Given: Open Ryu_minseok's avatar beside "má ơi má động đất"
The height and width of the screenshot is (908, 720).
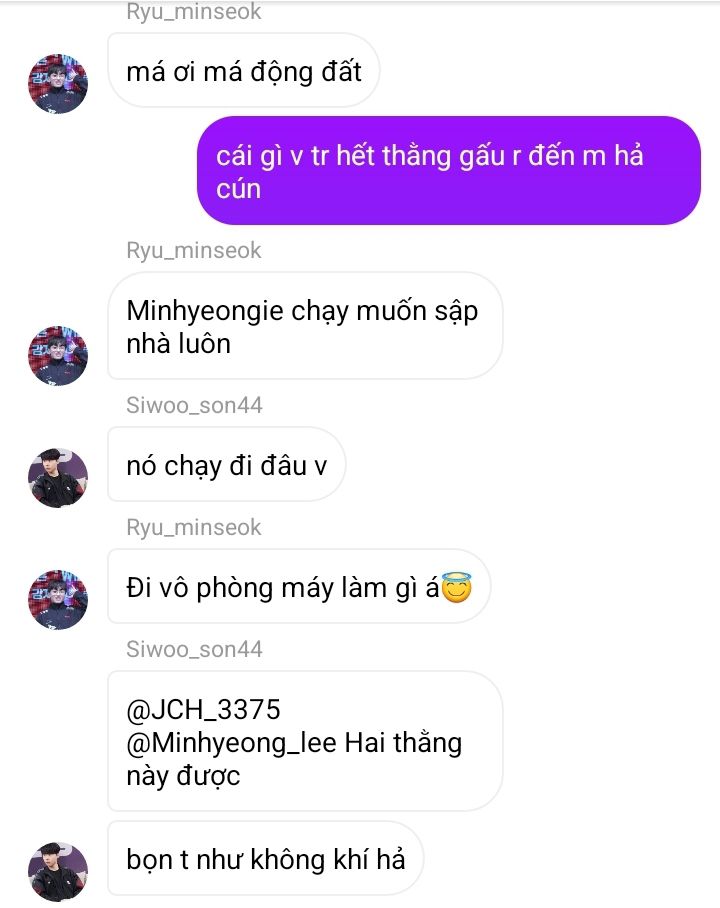Looking at the screenshot, I should pyautogui.click(x=58, y=84).
